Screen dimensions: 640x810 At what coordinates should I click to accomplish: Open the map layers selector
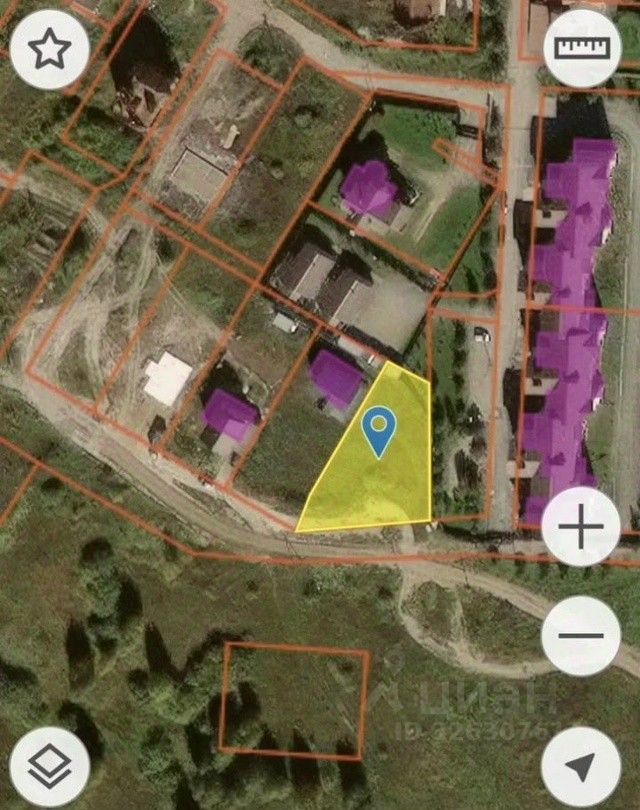click(x=49, y=767)
